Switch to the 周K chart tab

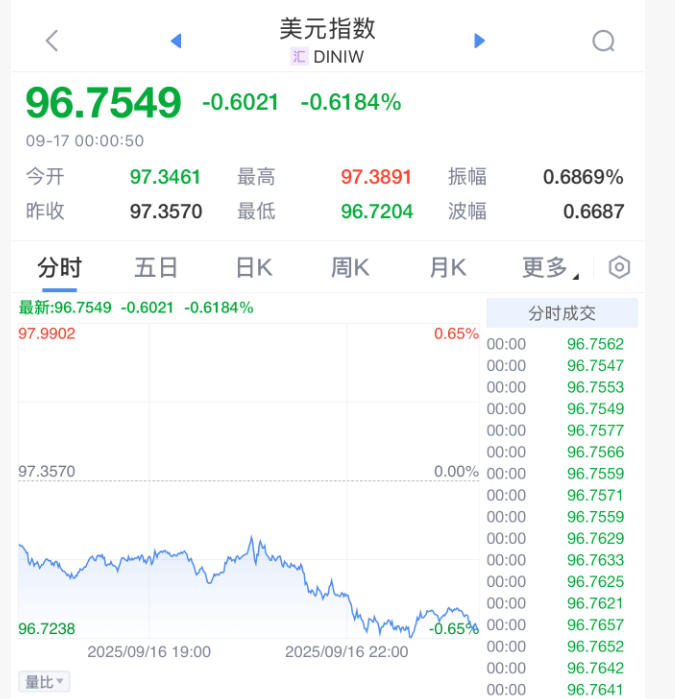(351, 268)
